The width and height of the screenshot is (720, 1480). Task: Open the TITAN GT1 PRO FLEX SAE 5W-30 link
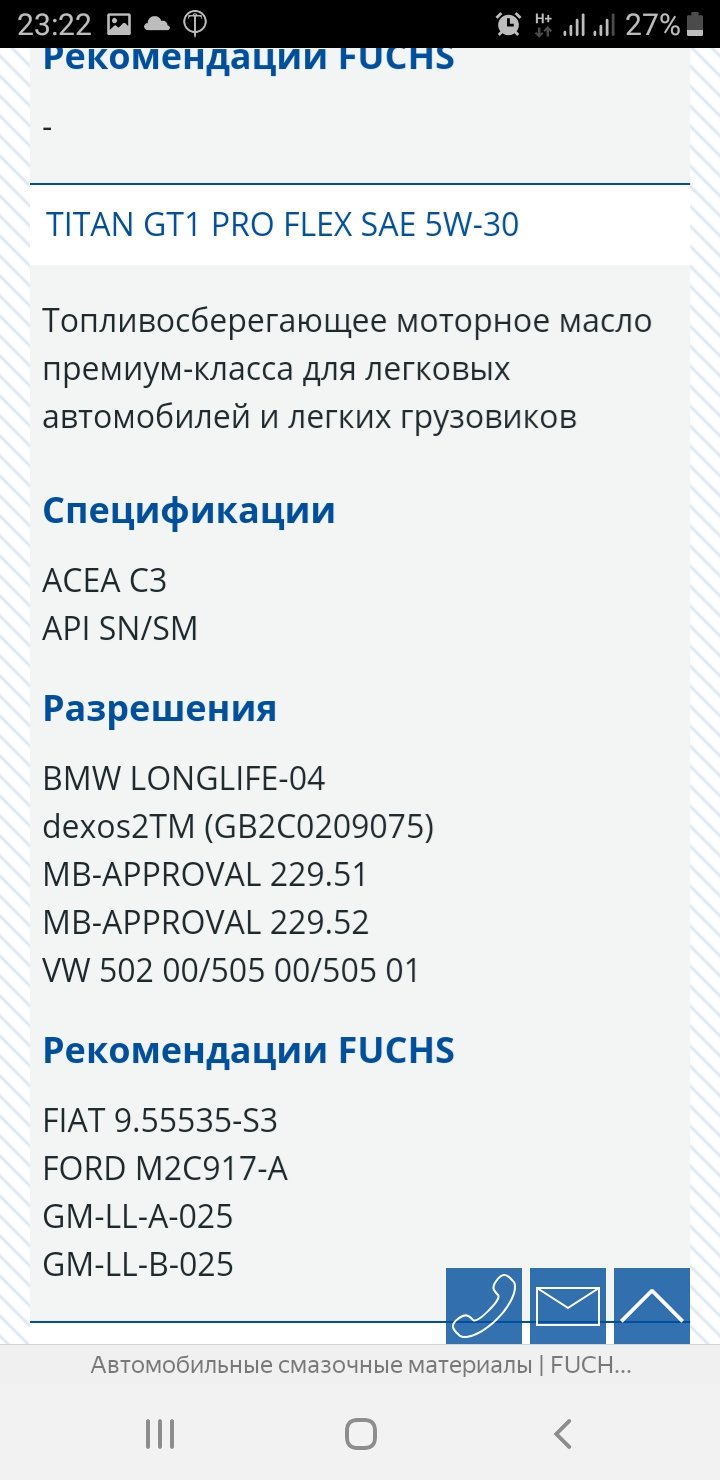point(282,224)
